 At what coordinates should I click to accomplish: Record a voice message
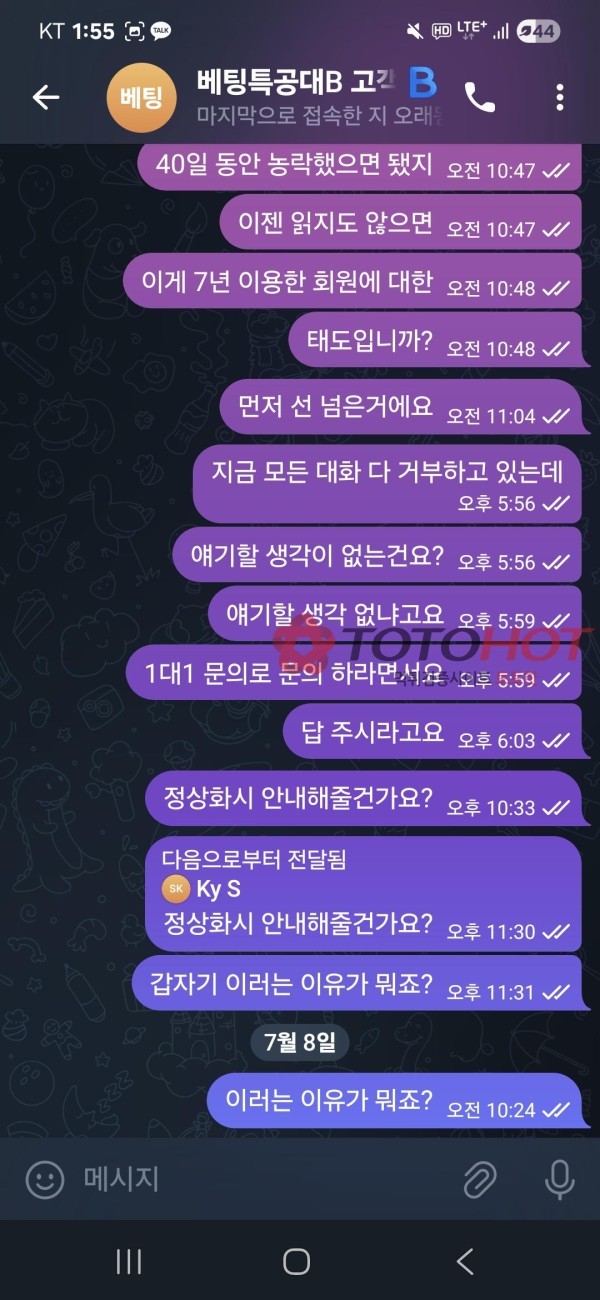coord(559,1180)
